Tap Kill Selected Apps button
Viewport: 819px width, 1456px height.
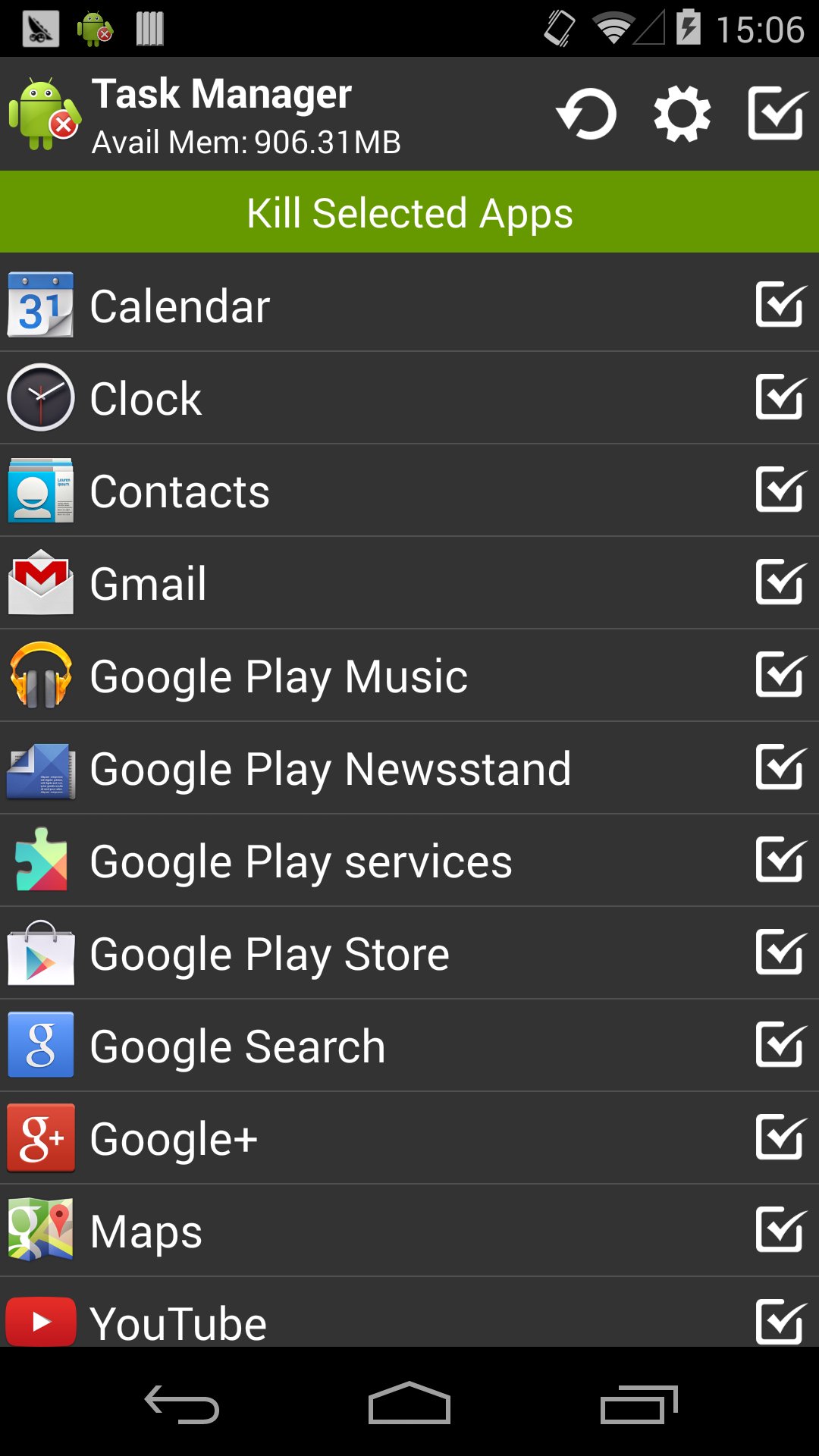[409, 212]
